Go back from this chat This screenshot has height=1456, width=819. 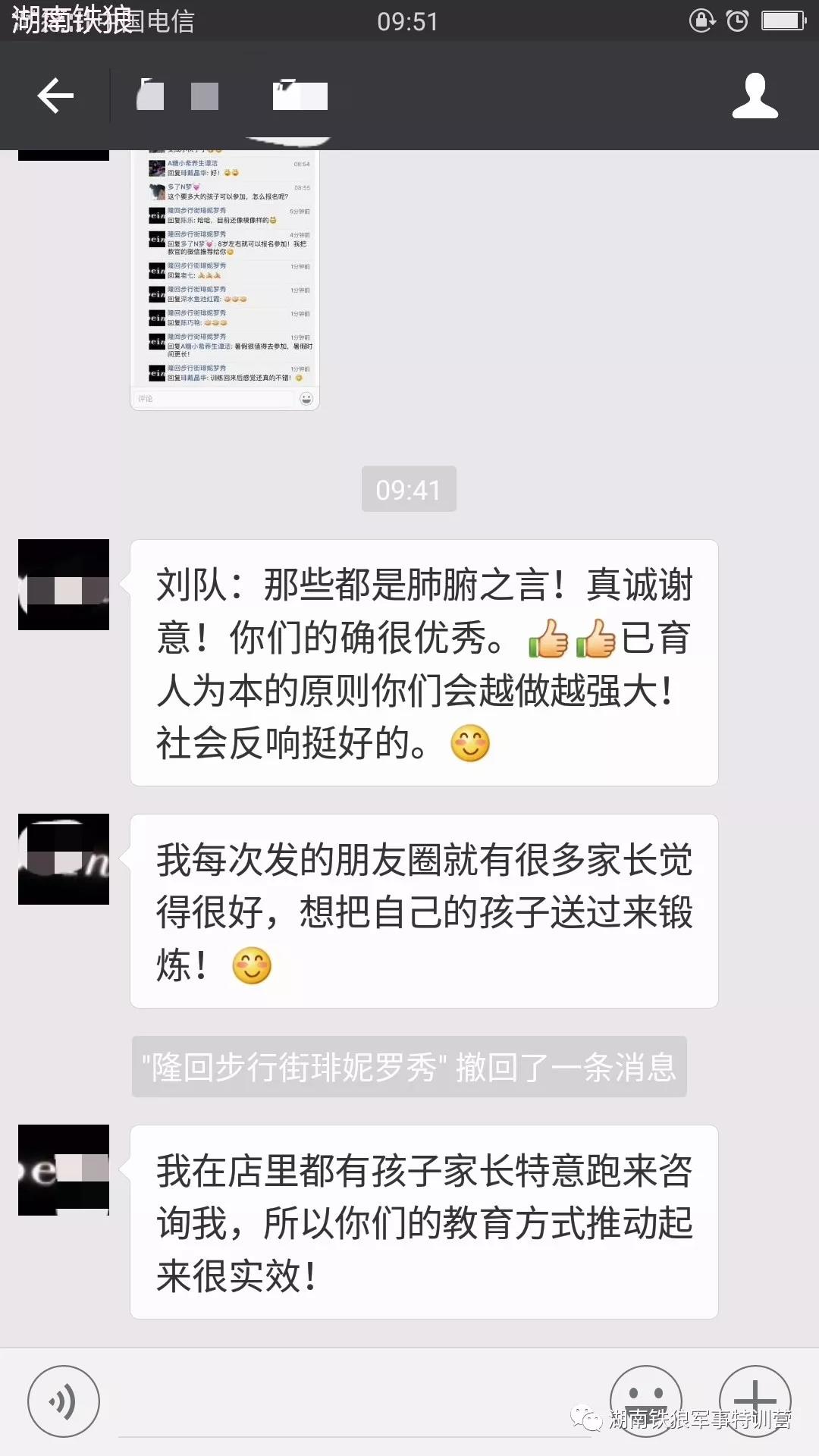55,96
